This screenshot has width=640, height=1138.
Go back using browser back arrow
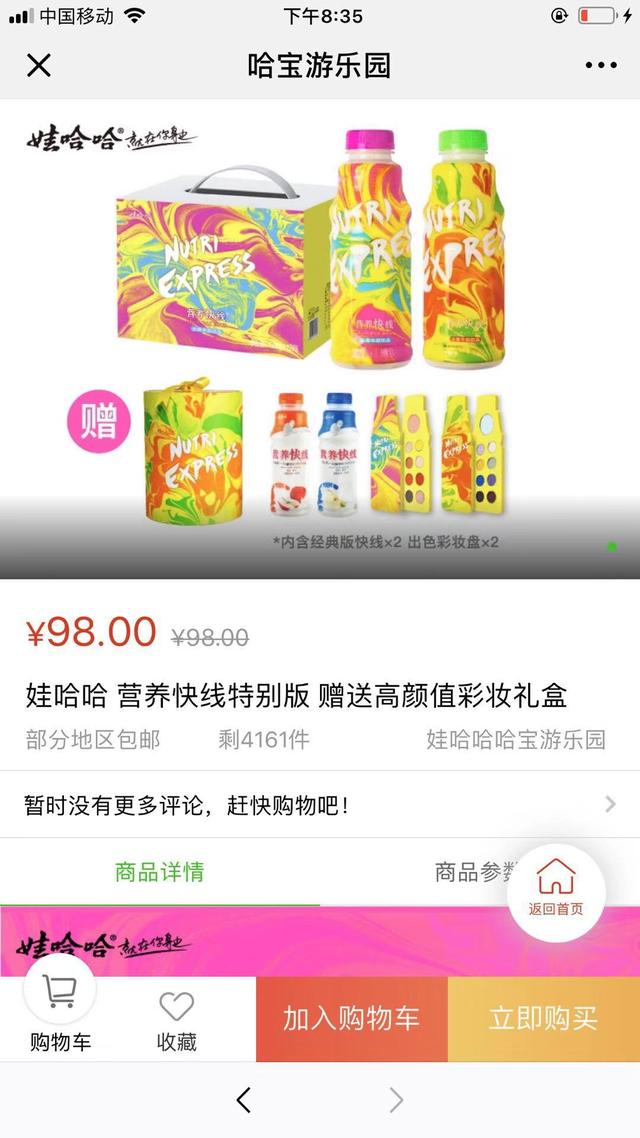click(x=243, y=1101)
